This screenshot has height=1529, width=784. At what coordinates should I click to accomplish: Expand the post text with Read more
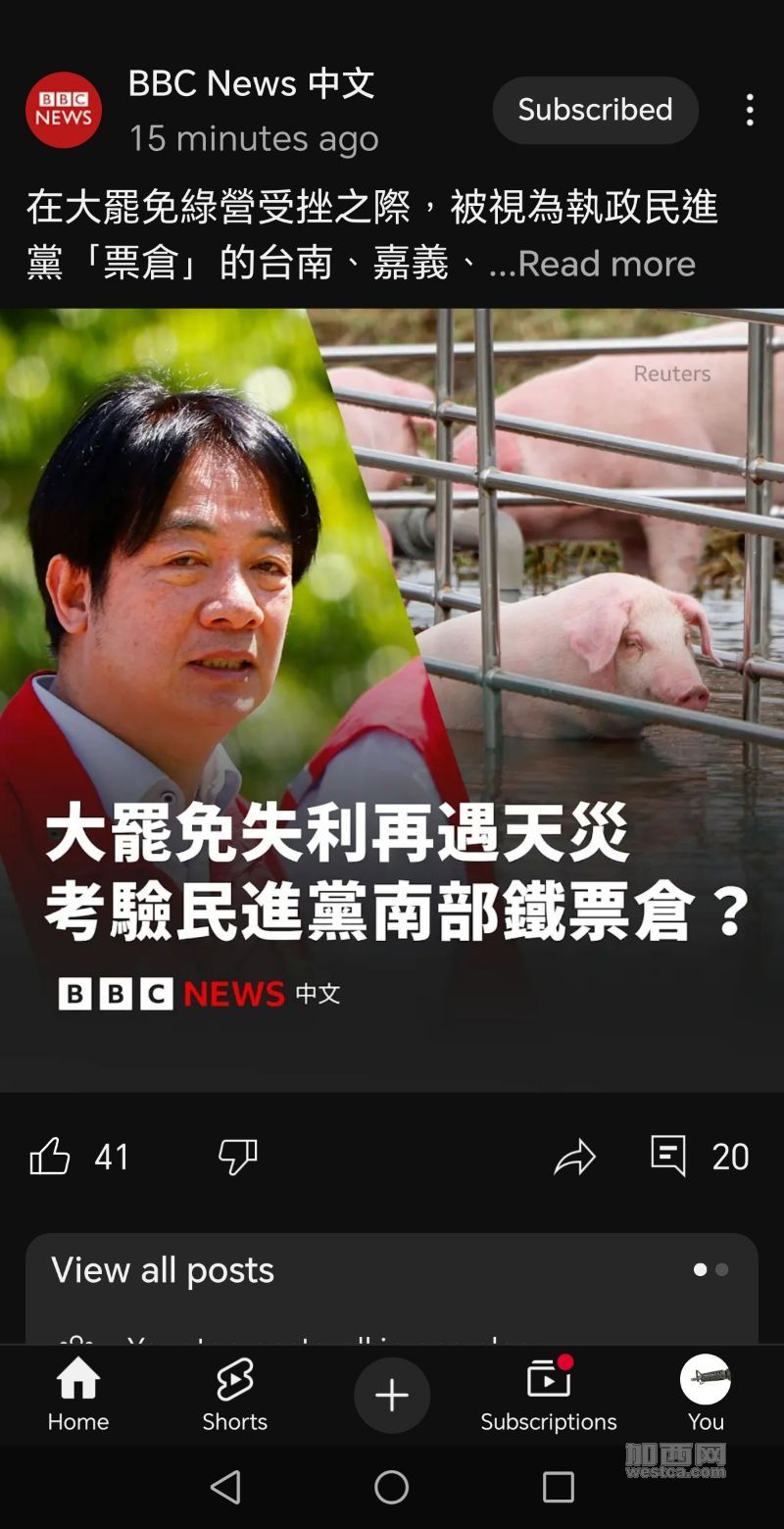tap(607, 264)
